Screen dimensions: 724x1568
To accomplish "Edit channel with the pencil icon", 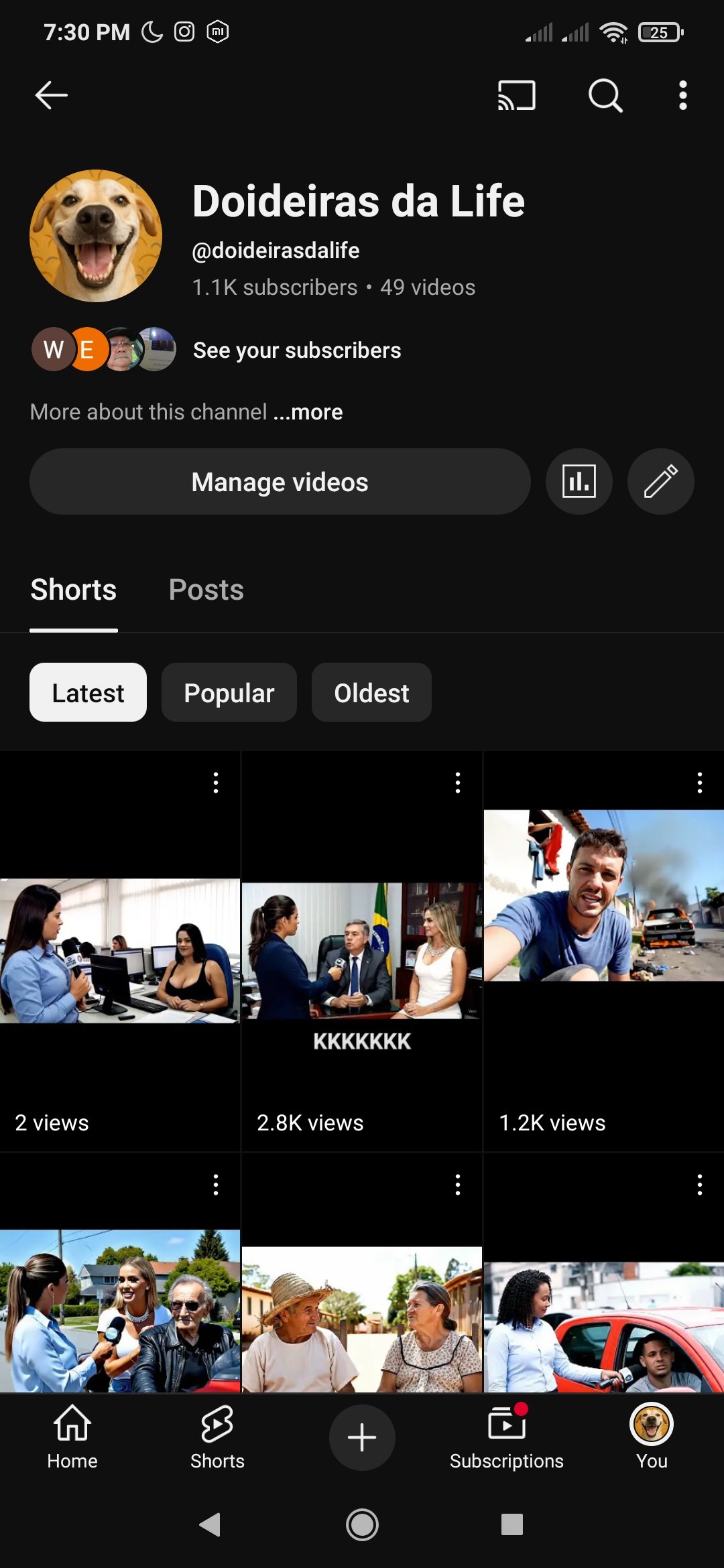I will pyautogui.click(x=661, y=482).
